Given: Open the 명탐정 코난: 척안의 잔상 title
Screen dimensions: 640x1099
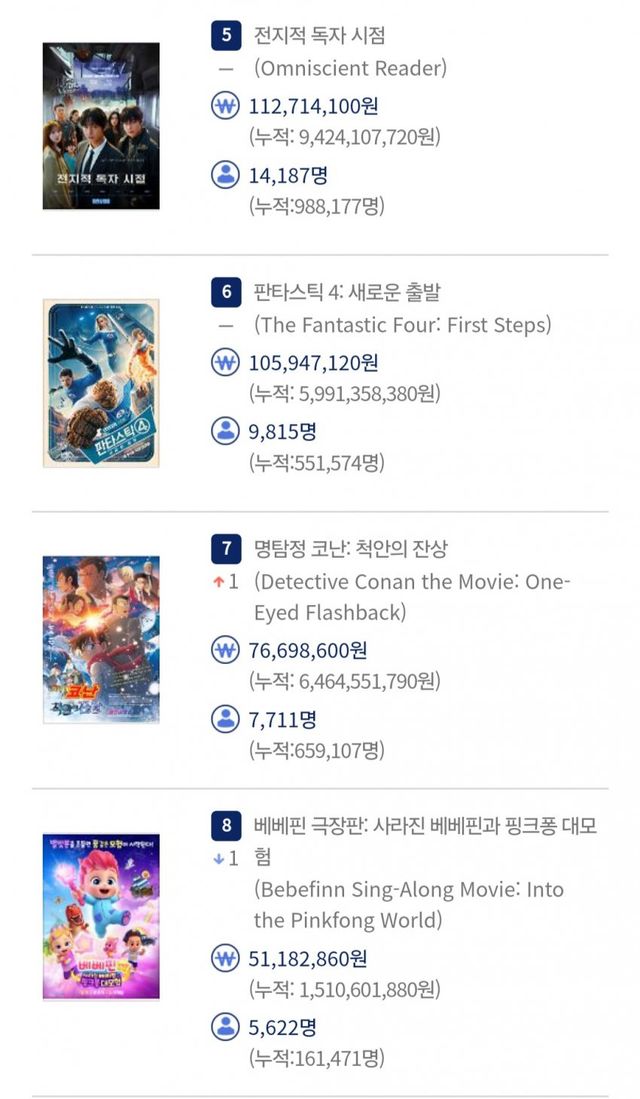Looking at the screenshot, I should tap(350, 548).
